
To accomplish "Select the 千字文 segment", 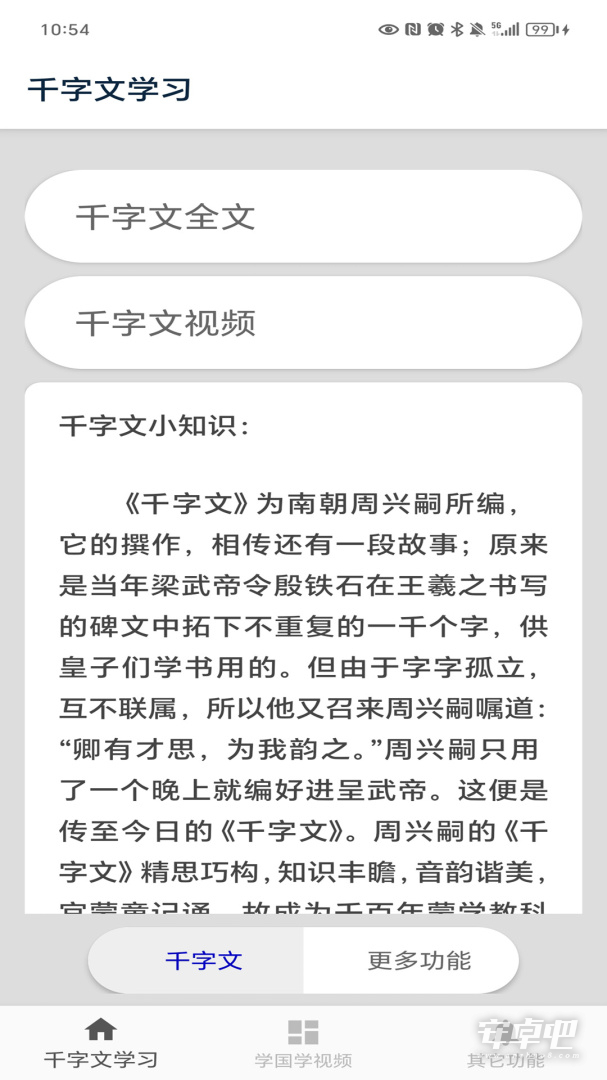I will pos(196,960).
